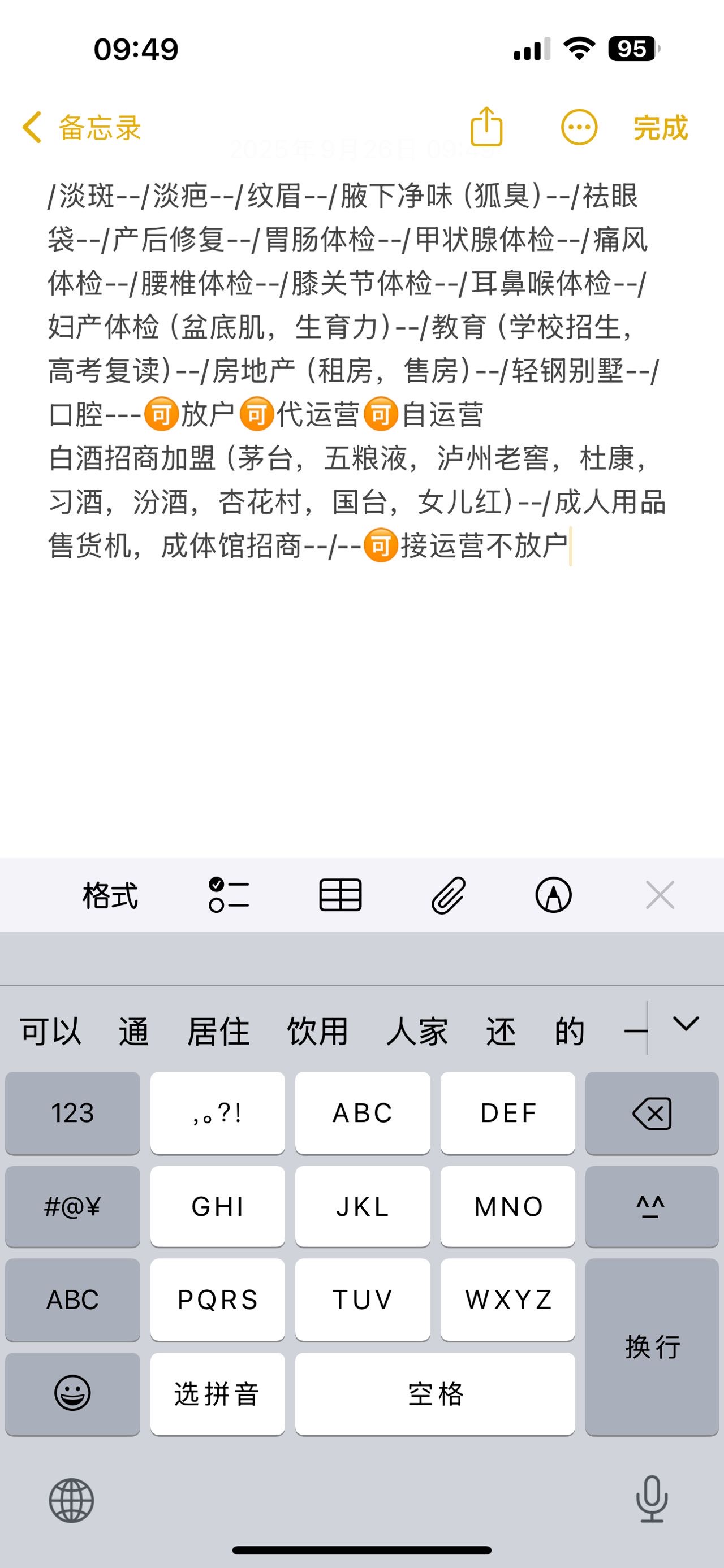Insert a checklist
This screenshot has width=724, height=1568.
tap(229, 895)
